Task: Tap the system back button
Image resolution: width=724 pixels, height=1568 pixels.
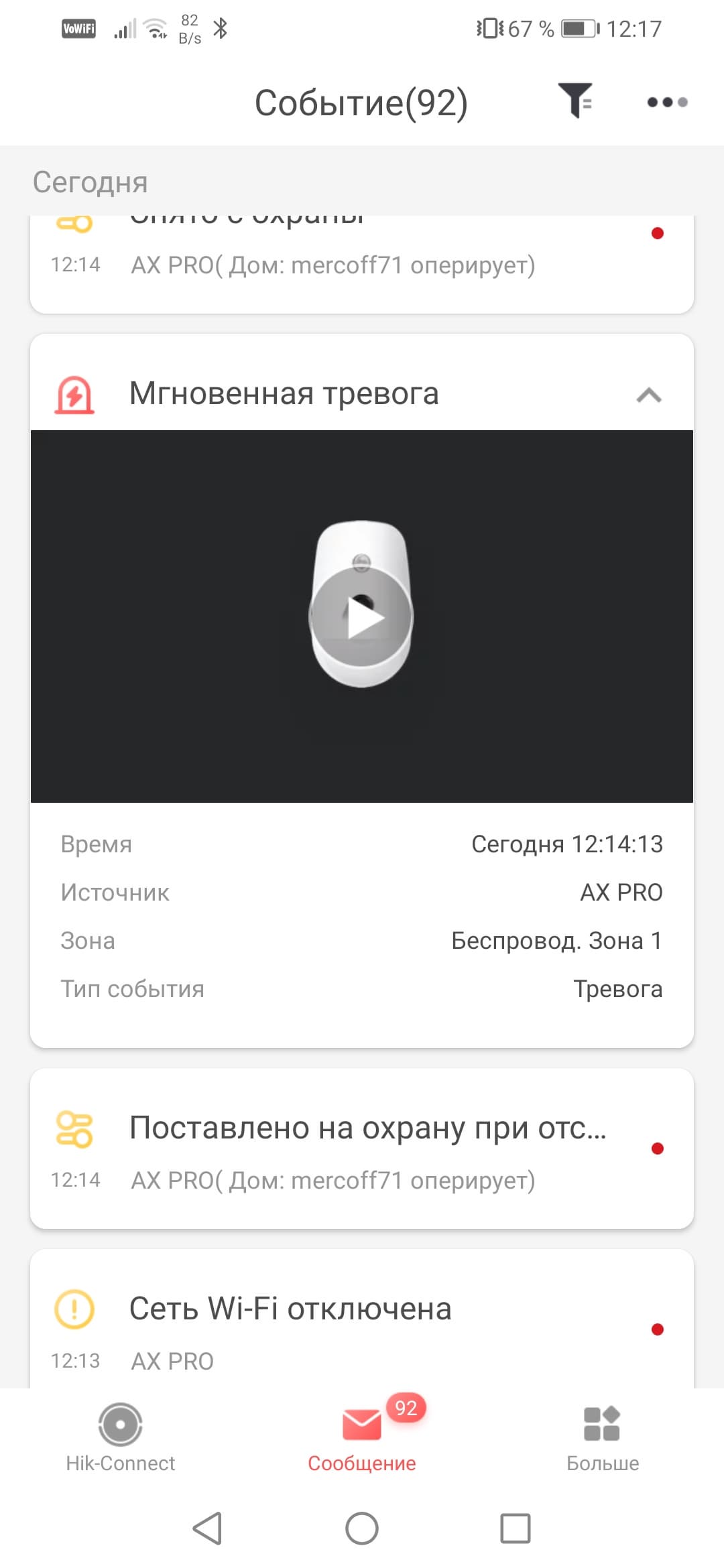Action: (207, 1528)
